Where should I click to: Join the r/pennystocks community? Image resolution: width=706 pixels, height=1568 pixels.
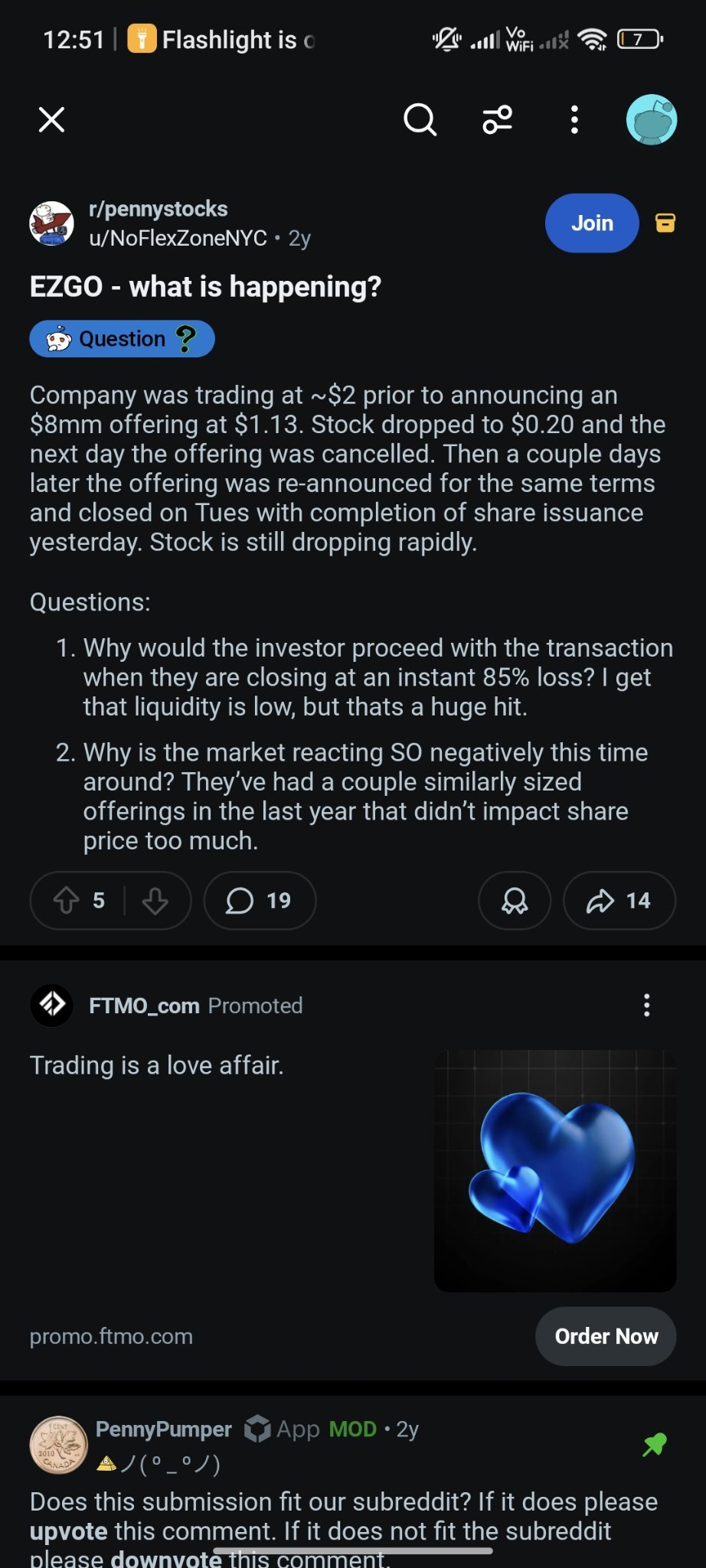592,223
